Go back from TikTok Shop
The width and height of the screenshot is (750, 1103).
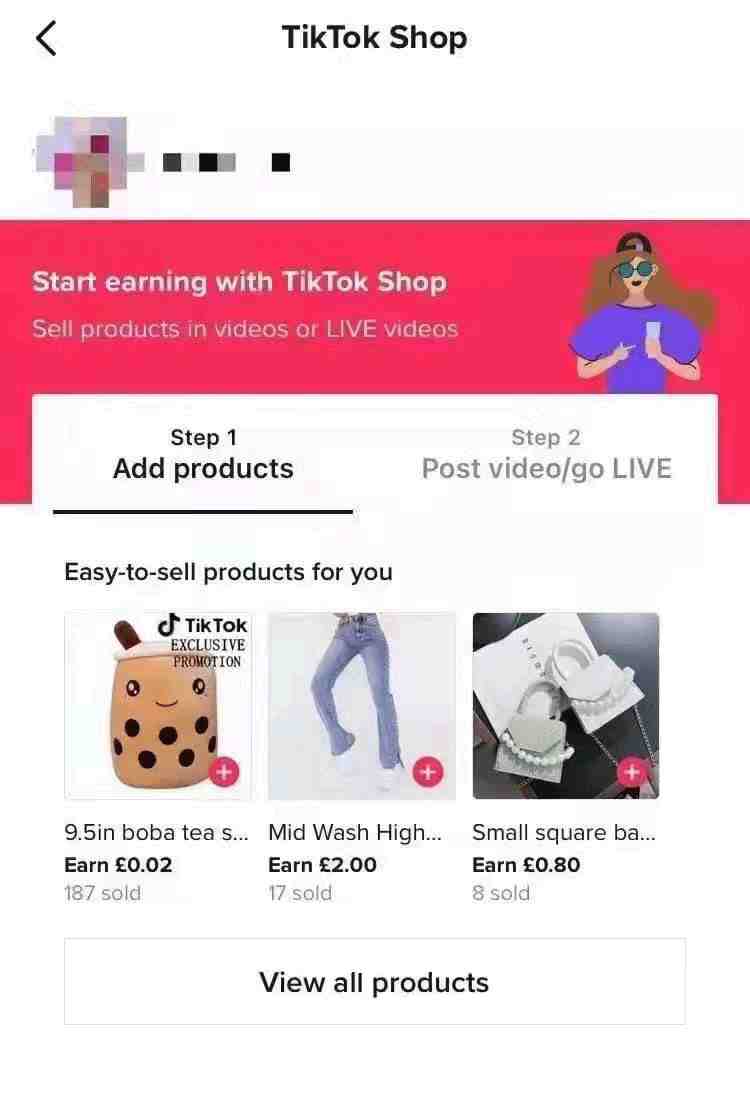coord(46,39)
